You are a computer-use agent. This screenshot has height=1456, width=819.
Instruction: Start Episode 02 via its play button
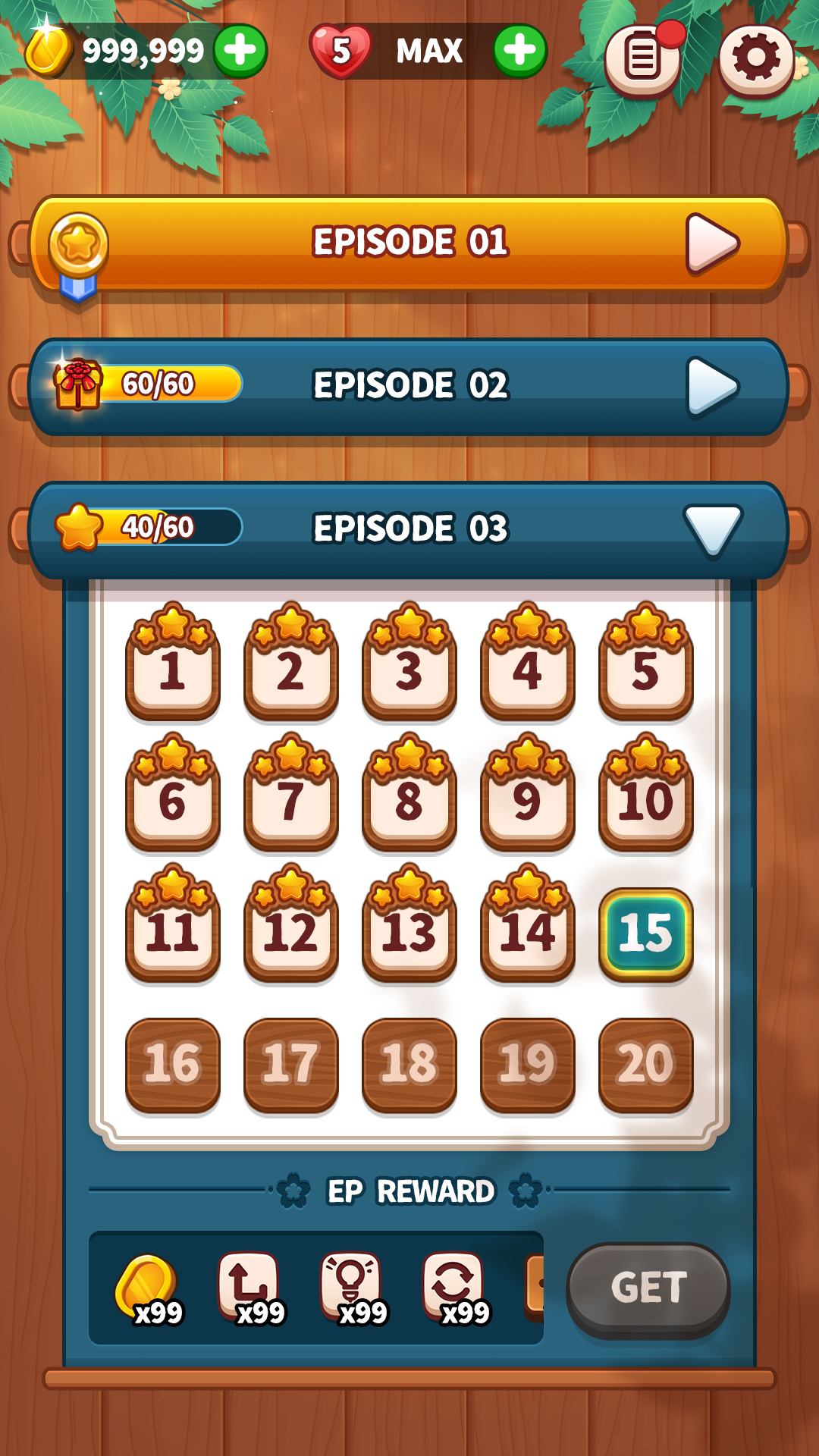click(711, 385)
